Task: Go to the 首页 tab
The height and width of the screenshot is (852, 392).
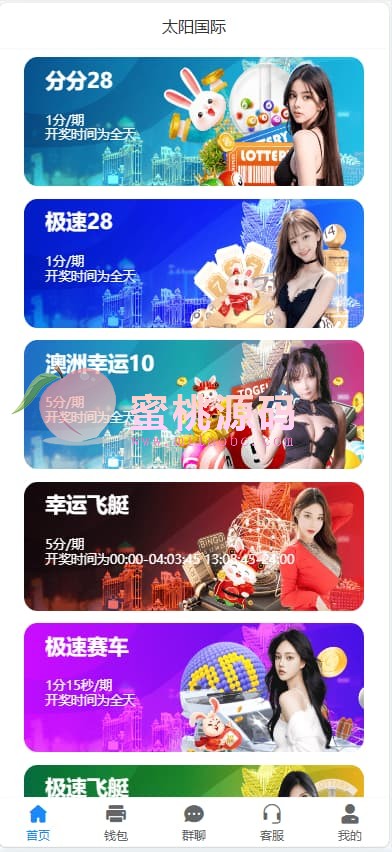Action: tap(38, 823)
